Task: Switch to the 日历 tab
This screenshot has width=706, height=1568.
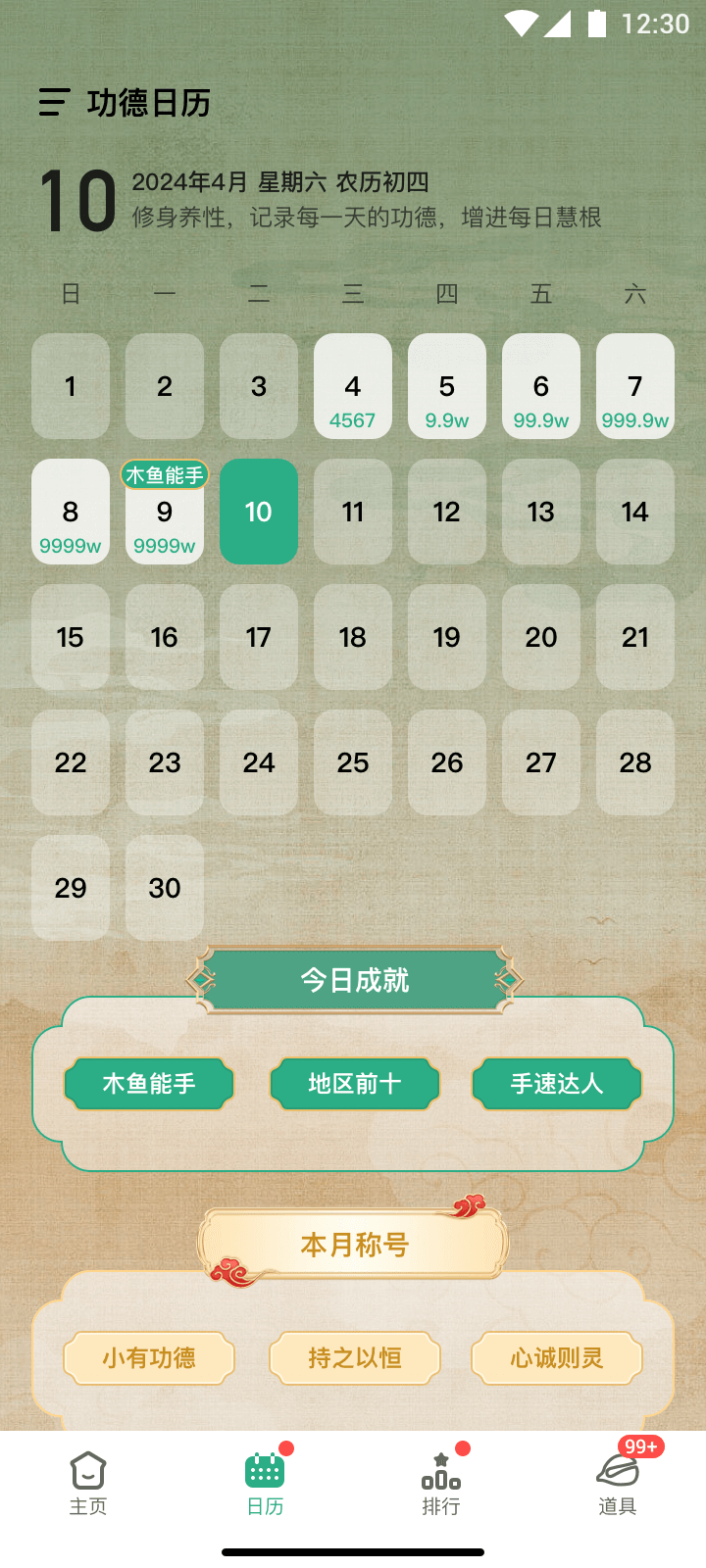Action: tap(265, 1483)
